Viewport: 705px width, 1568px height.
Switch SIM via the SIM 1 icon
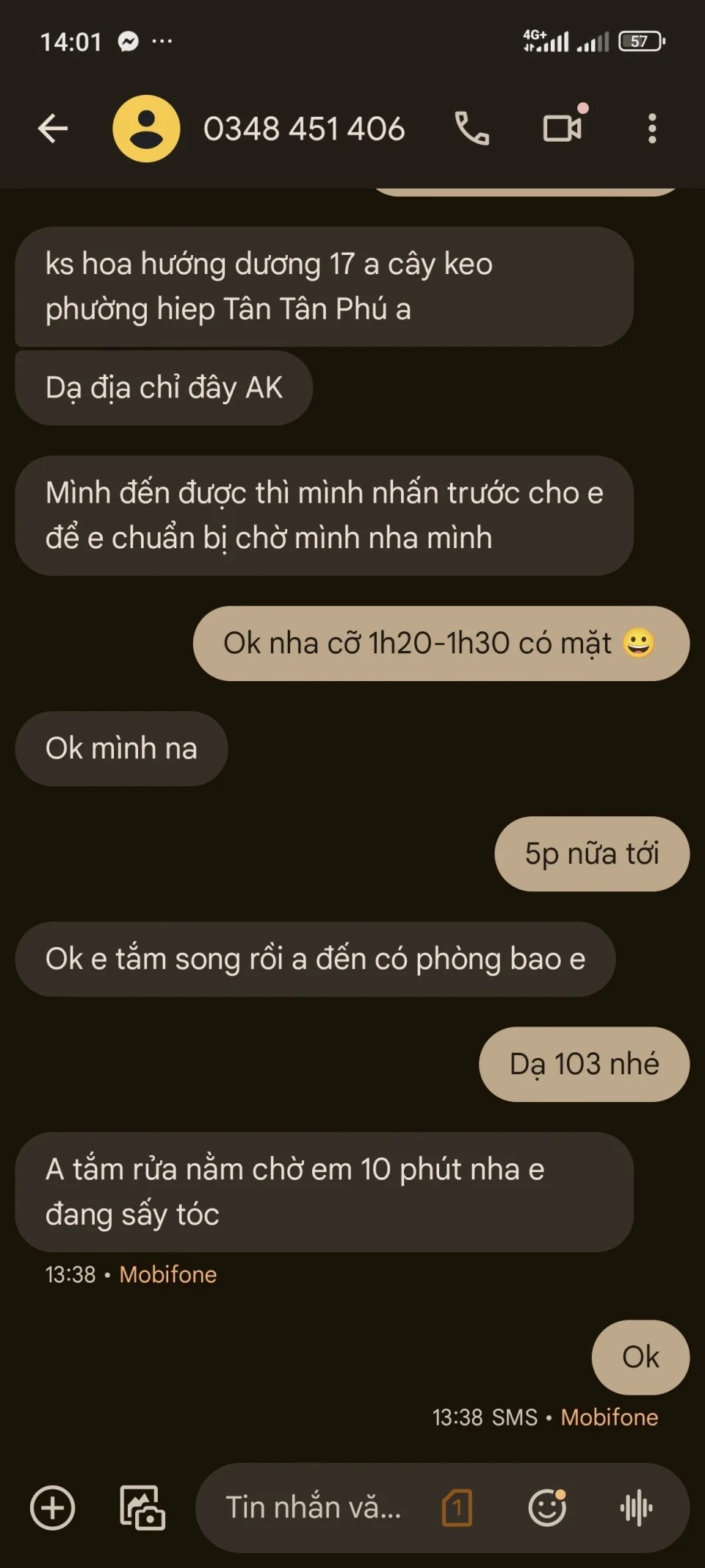click(457, 1508)
